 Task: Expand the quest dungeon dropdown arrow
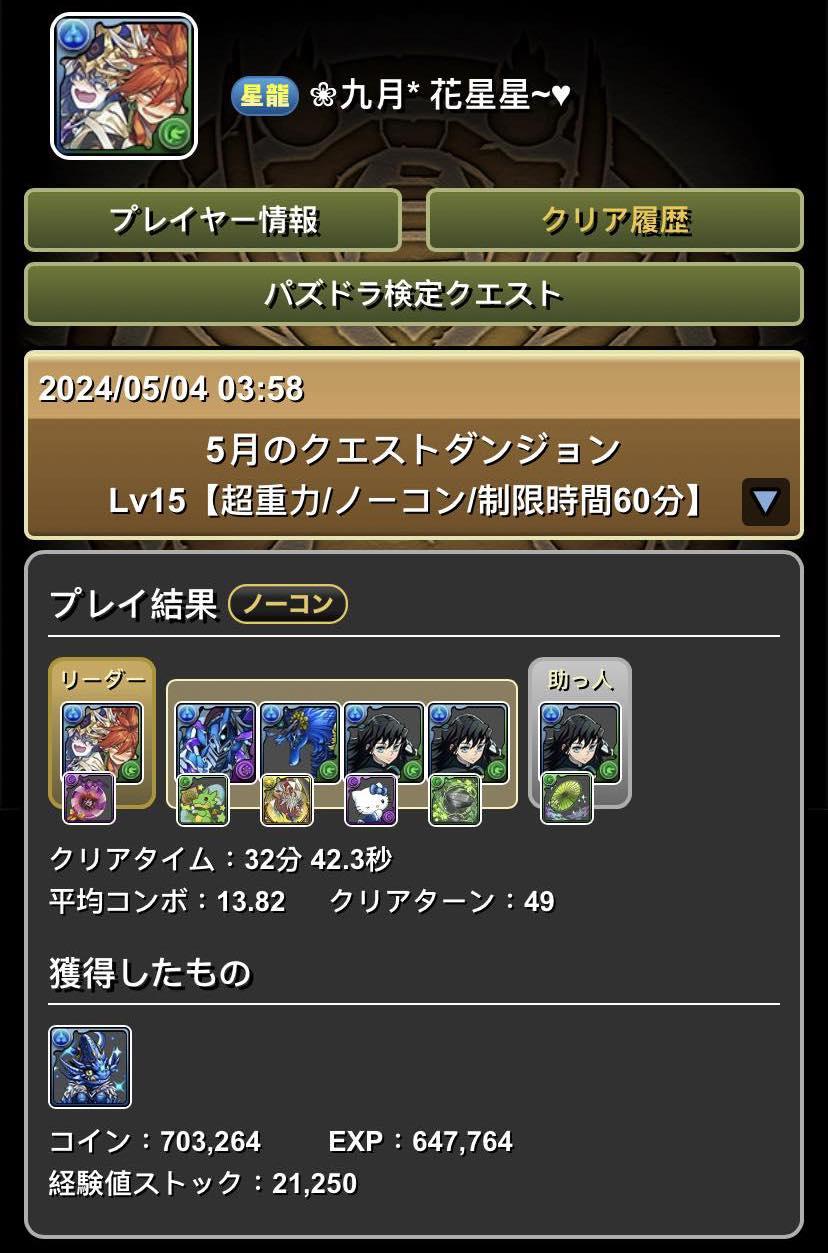tap(765, 502)
